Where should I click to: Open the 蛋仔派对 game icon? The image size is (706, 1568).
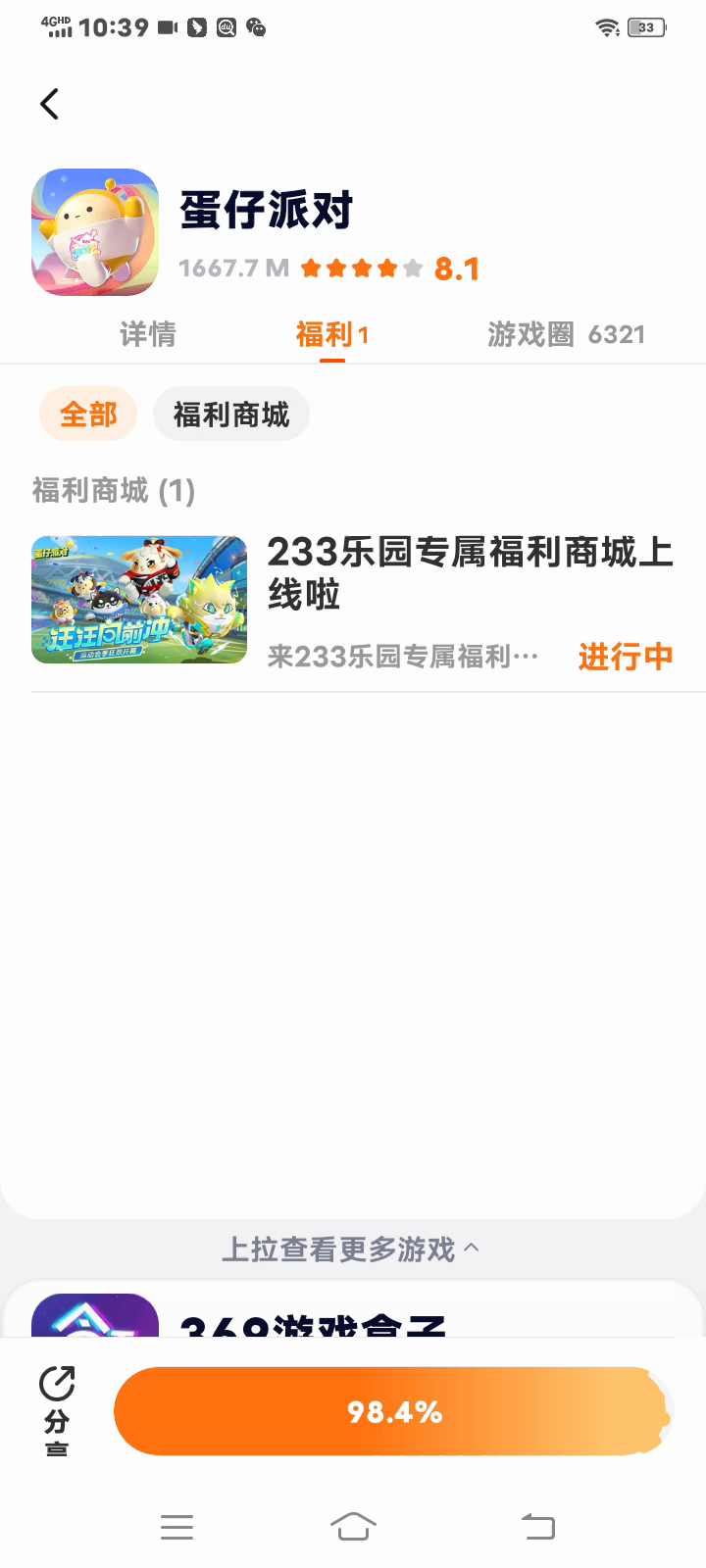[x=95, y=232]
